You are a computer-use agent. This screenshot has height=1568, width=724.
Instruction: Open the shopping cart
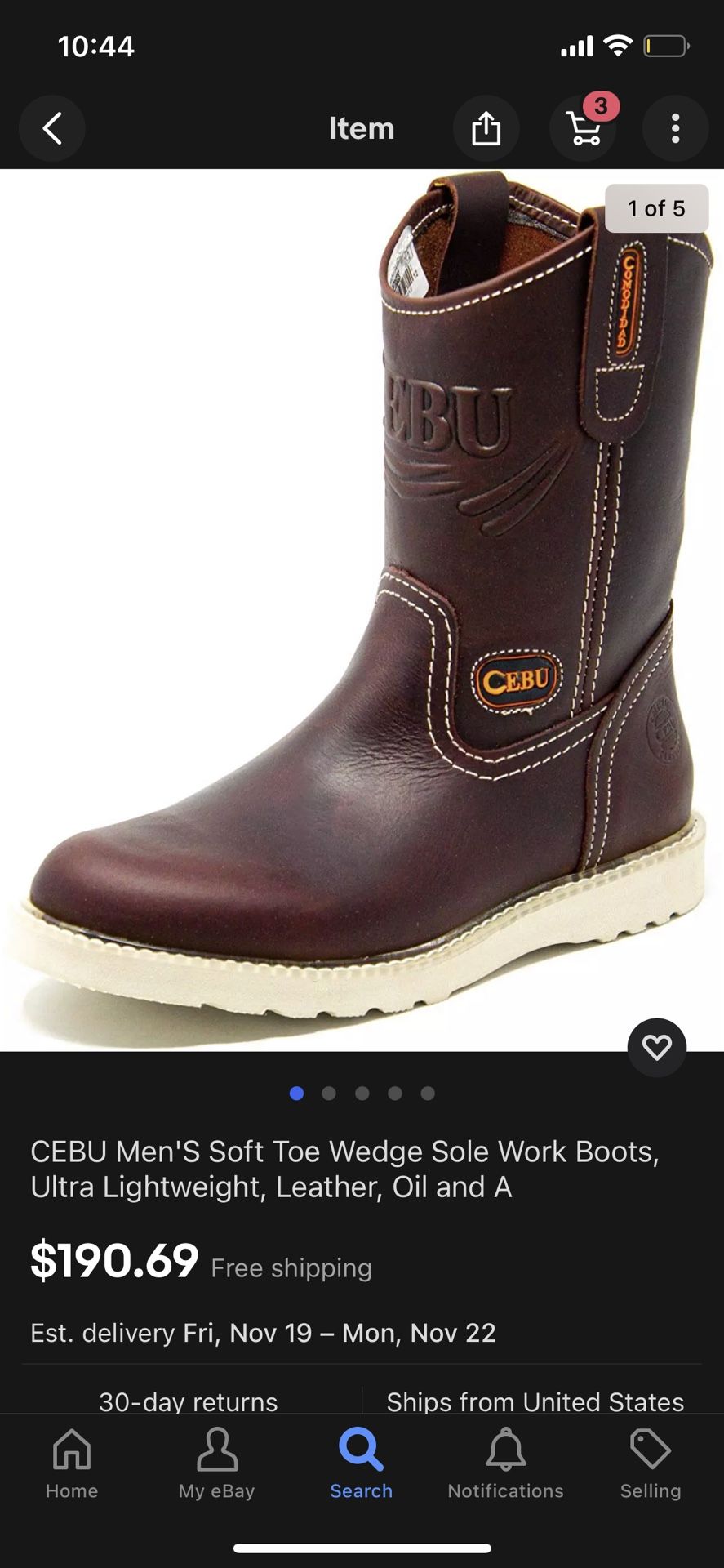point(583,128)
